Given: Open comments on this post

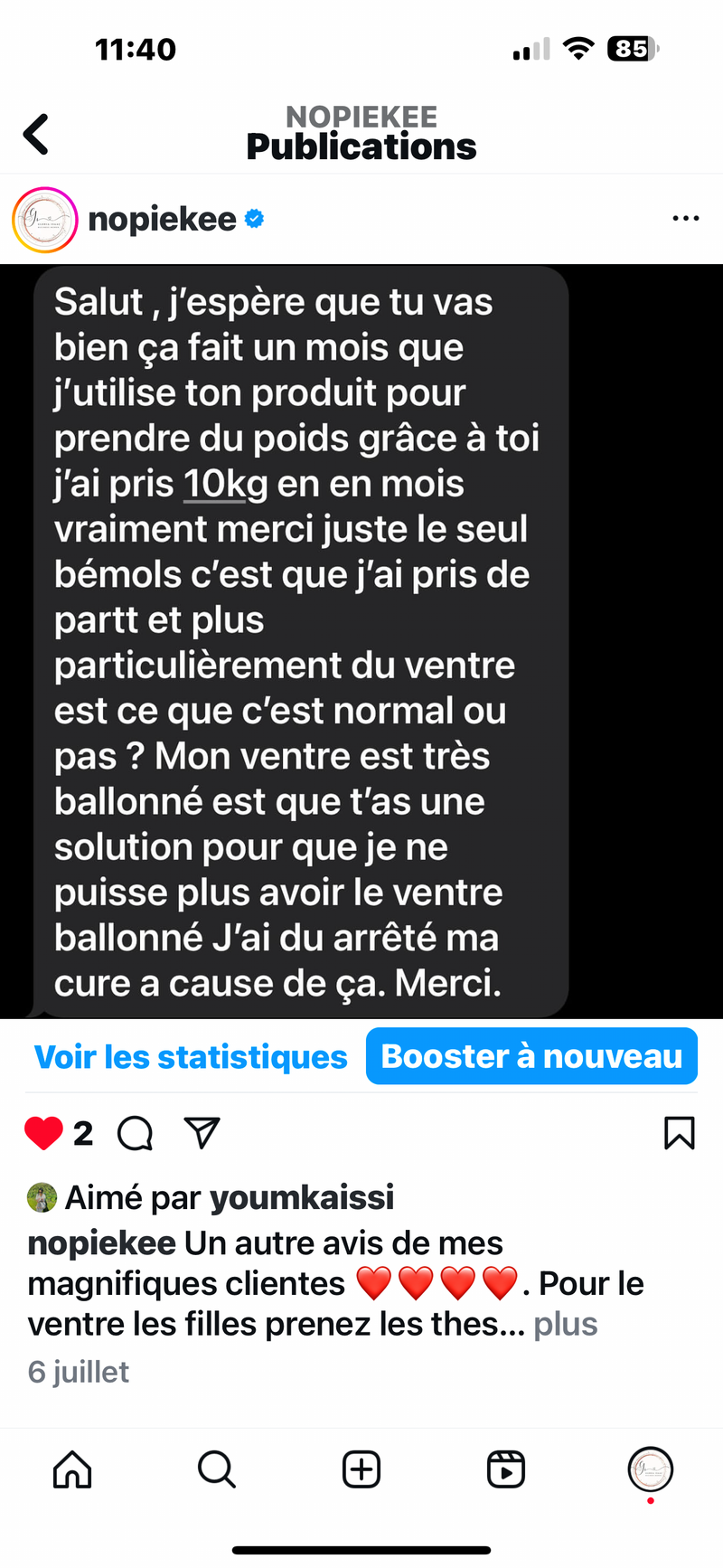Looking at the screenshot, I should click(136, 1133).
